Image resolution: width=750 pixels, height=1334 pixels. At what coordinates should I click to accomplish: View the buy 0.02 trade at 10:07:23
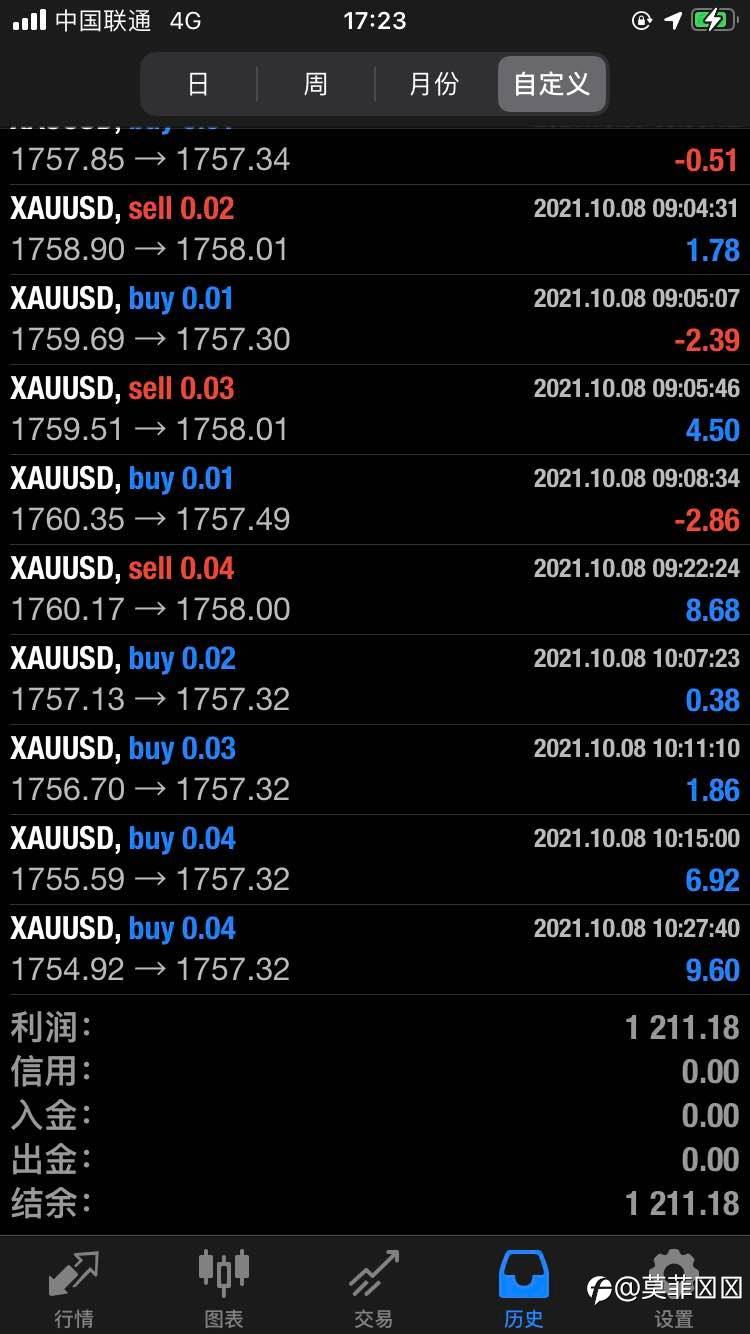tap(375, 680)
